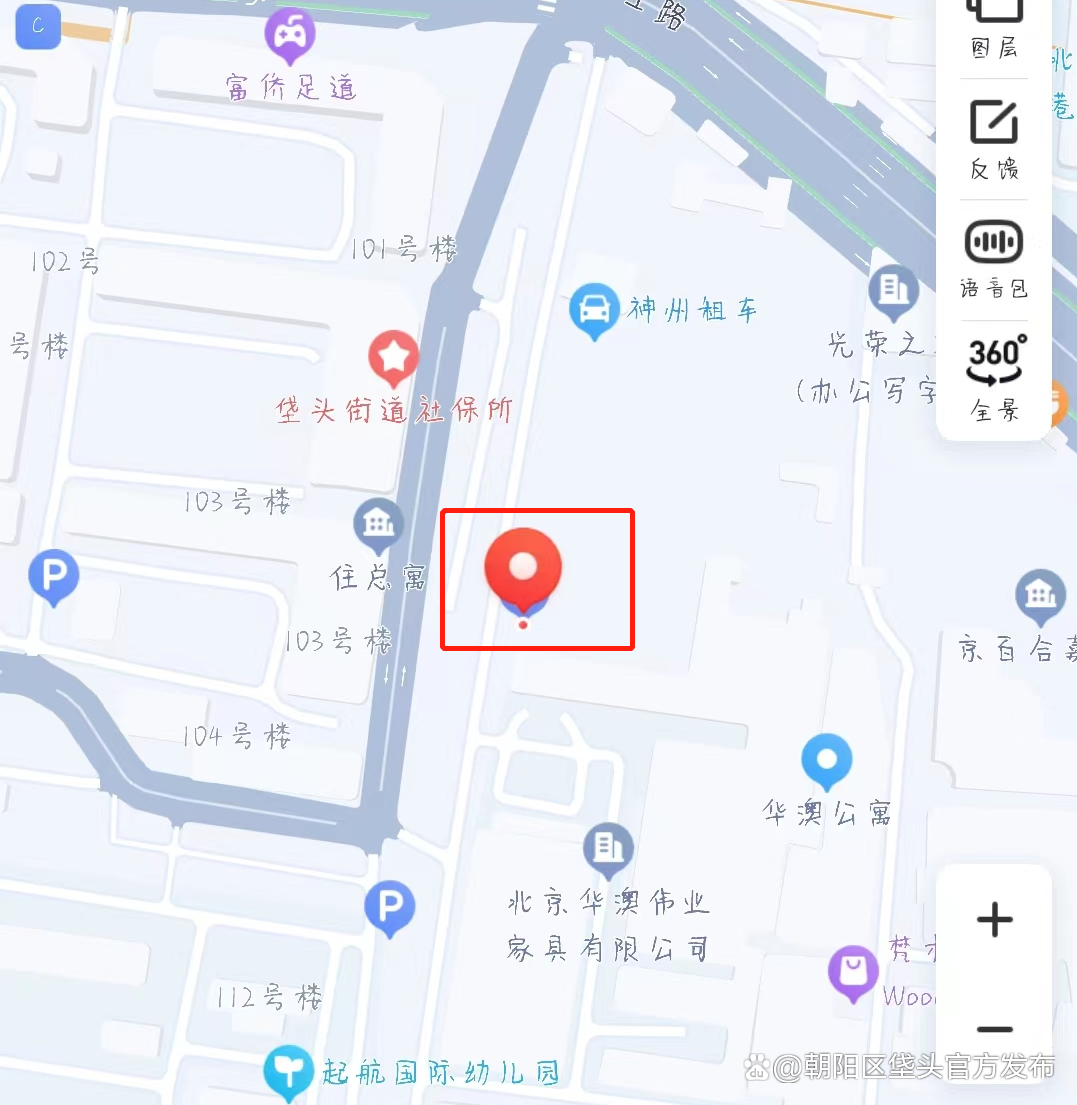Screen dimensions: 1077x1105
Task: Select the red location pin marker
Action: click(x=523, y=570)
